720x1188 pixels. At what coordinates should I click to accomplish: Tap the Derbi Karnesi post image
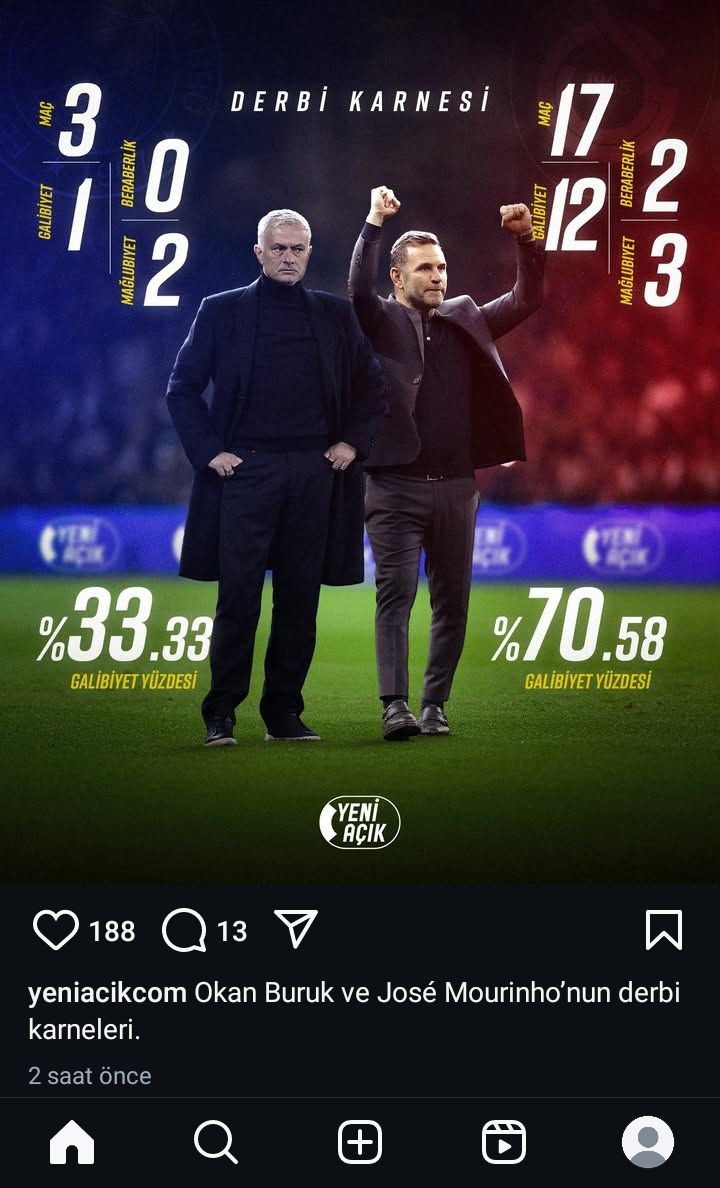coord(360,442)
